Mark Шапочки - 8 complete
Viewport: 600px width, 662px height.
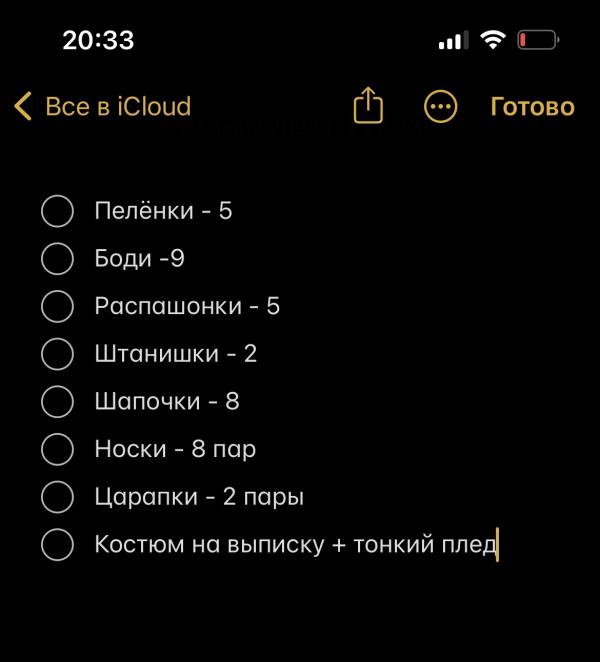point(57,402)
